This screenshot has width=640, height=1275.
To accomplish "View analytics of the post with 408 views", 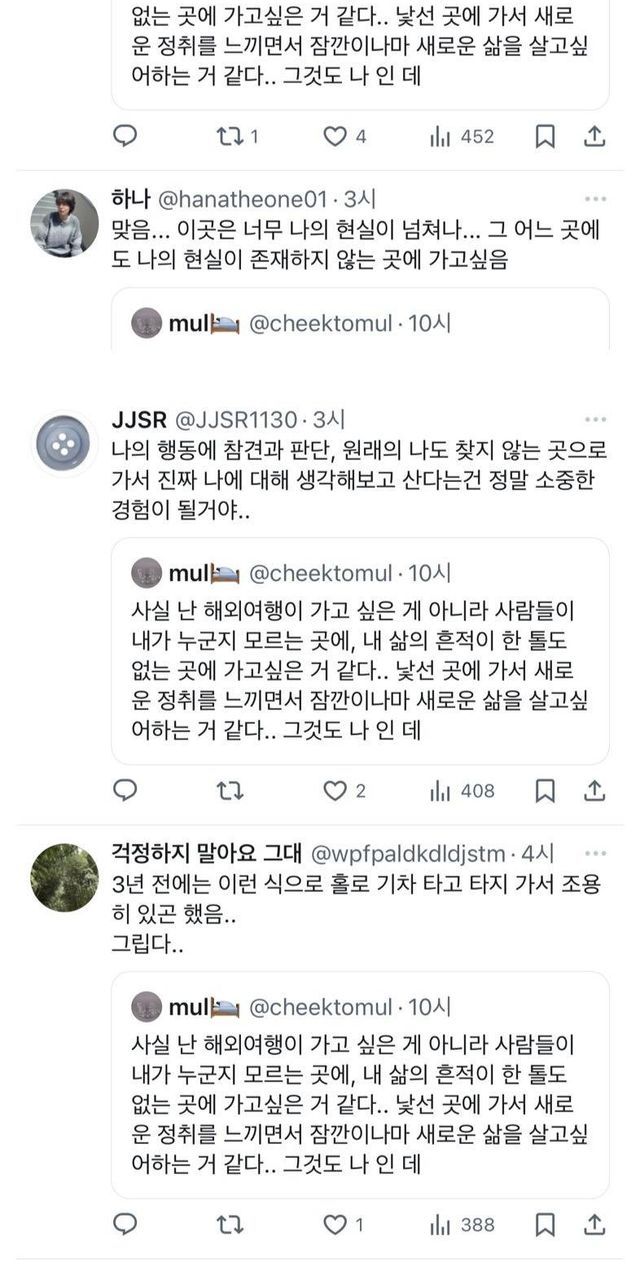I will coord(462,791).
